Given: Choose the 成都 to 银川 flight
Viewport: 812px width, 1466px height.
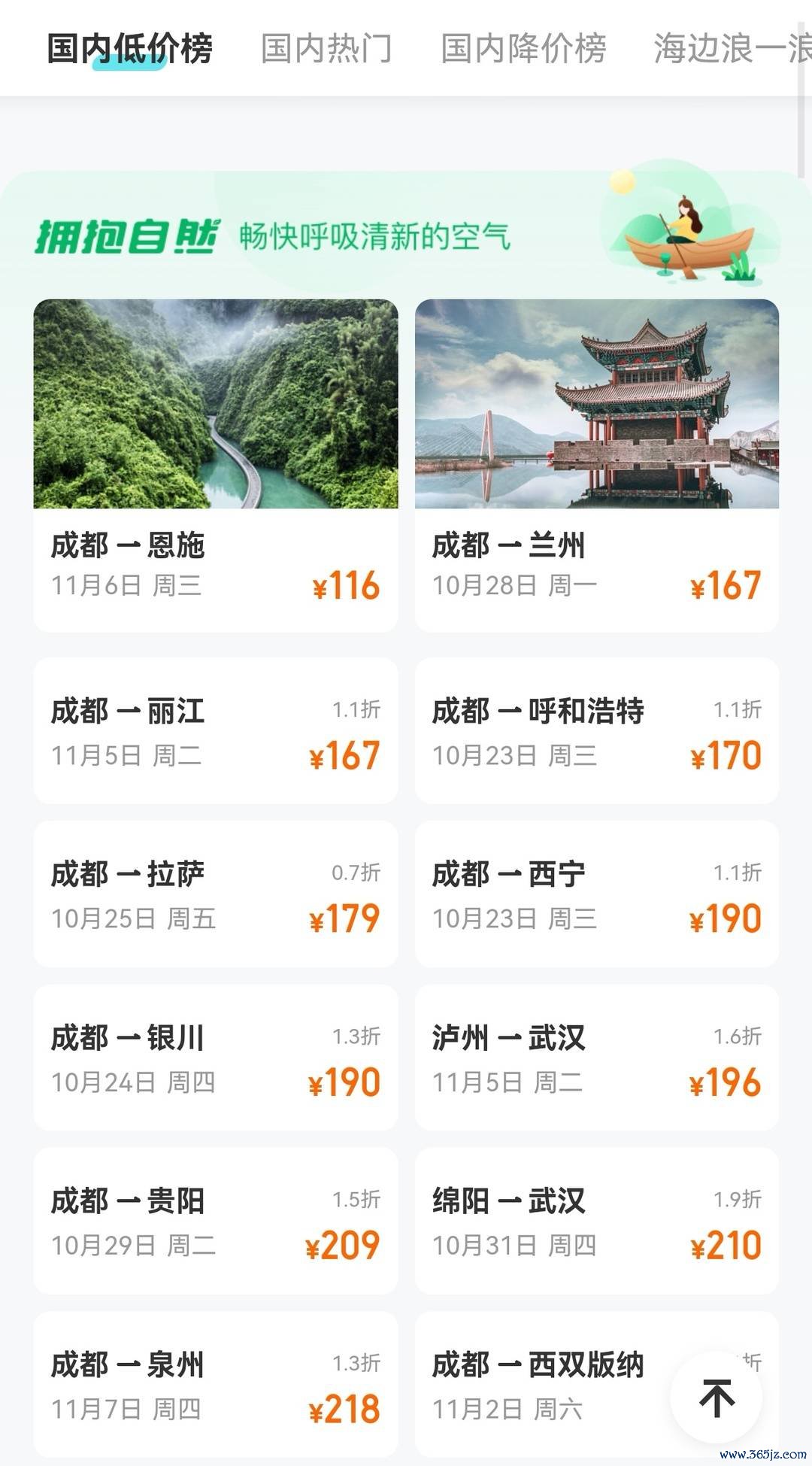Looking at the screenshot, I should click(216, 1058).
